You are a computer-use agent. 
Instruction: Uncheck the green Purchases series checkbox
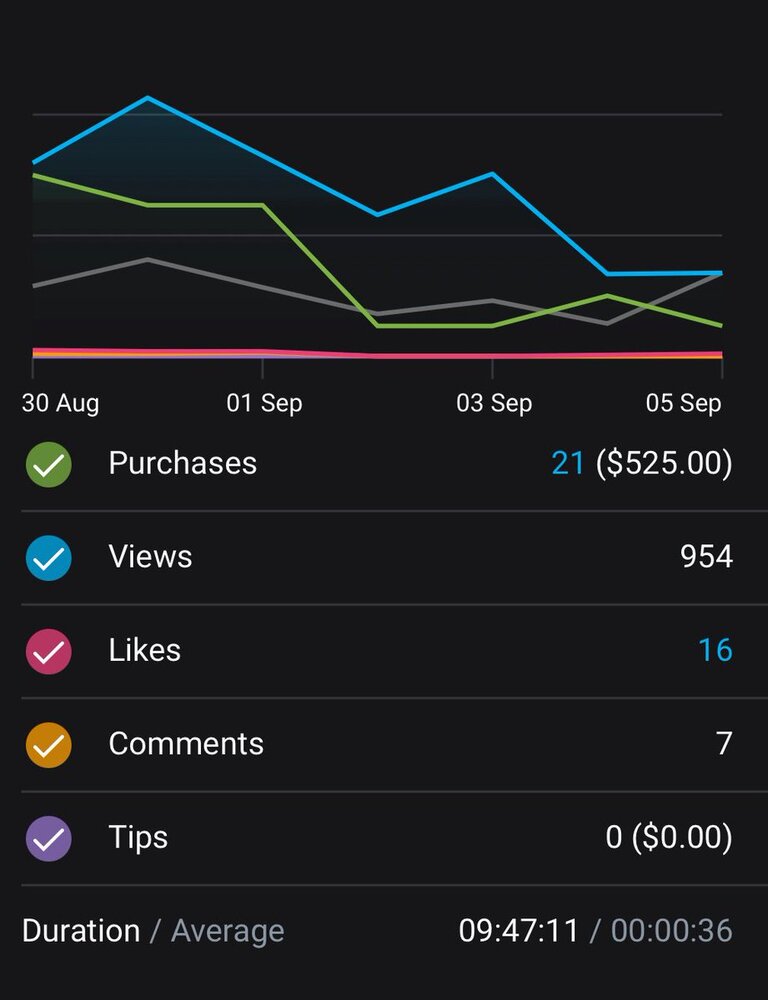click(x=48, y=464)
